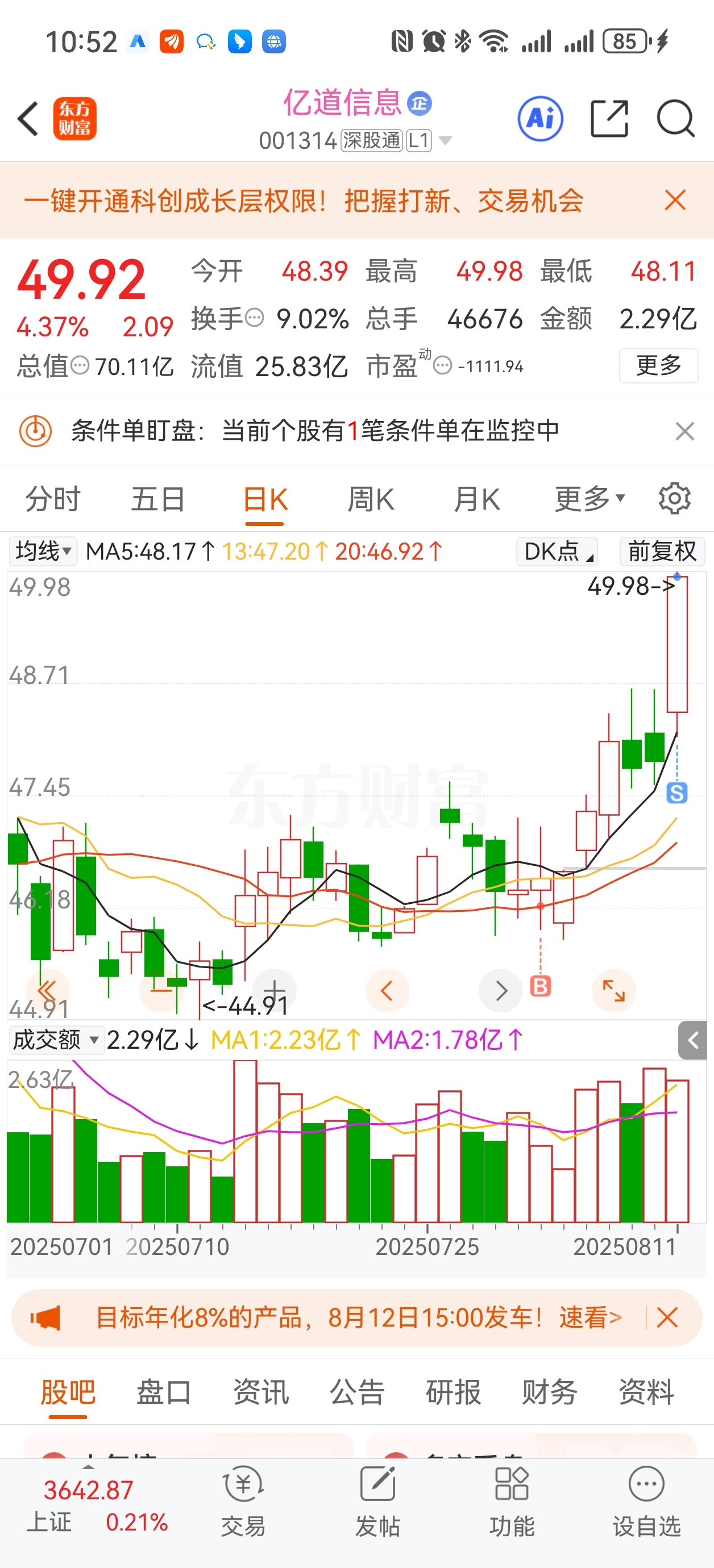Image resolution: width=714 pixels, height=1568 pixels.
Task: Open 交易 in the bottom bar
Action: click(243, 1502)
